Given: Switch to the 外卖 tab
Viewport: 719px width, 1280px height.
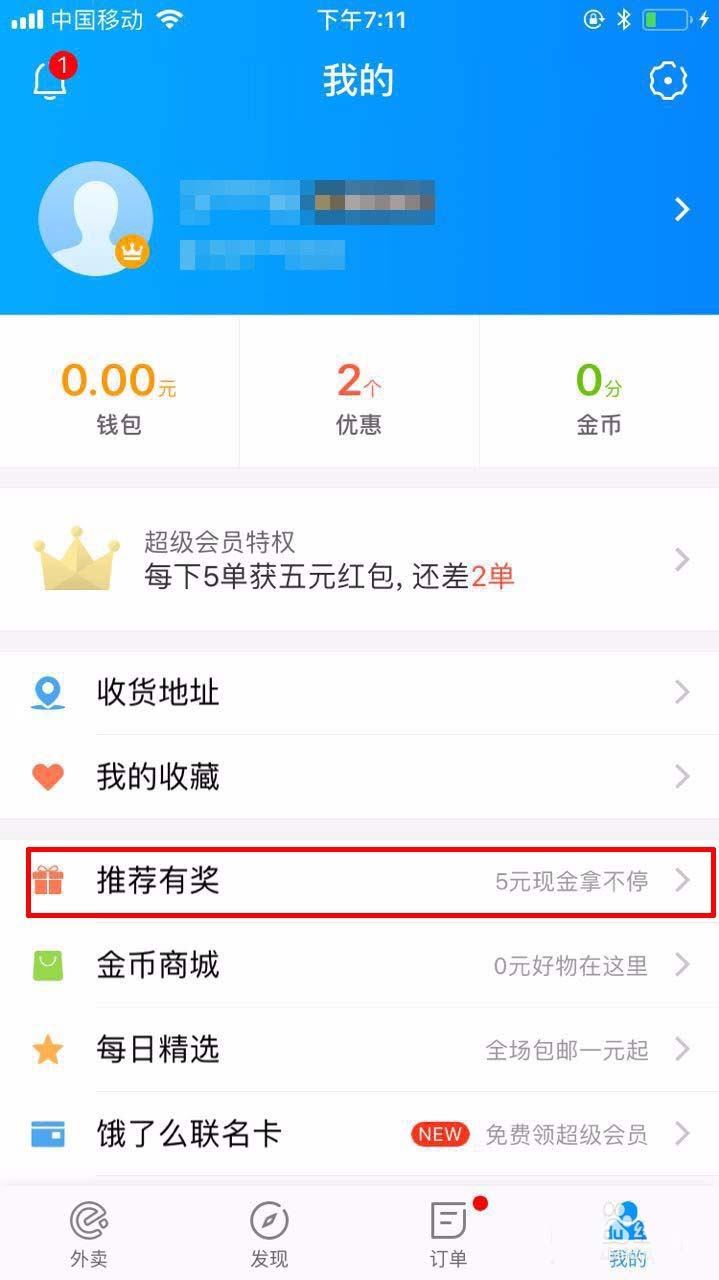Looking at the screenshot, I should 89,1234.
